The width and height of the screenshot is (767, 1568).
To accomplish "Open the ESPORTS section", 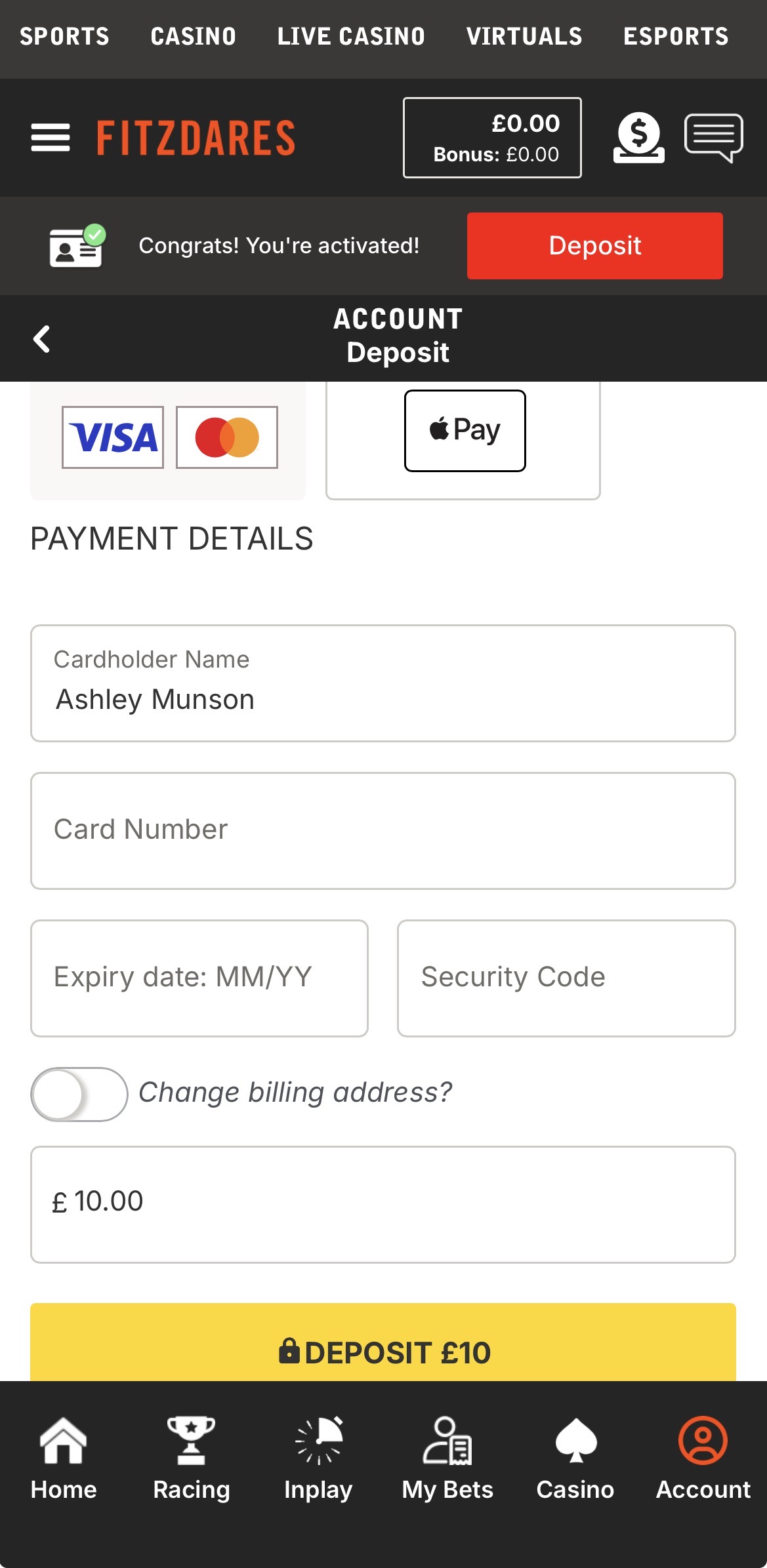I will click(x=676, y=37).
